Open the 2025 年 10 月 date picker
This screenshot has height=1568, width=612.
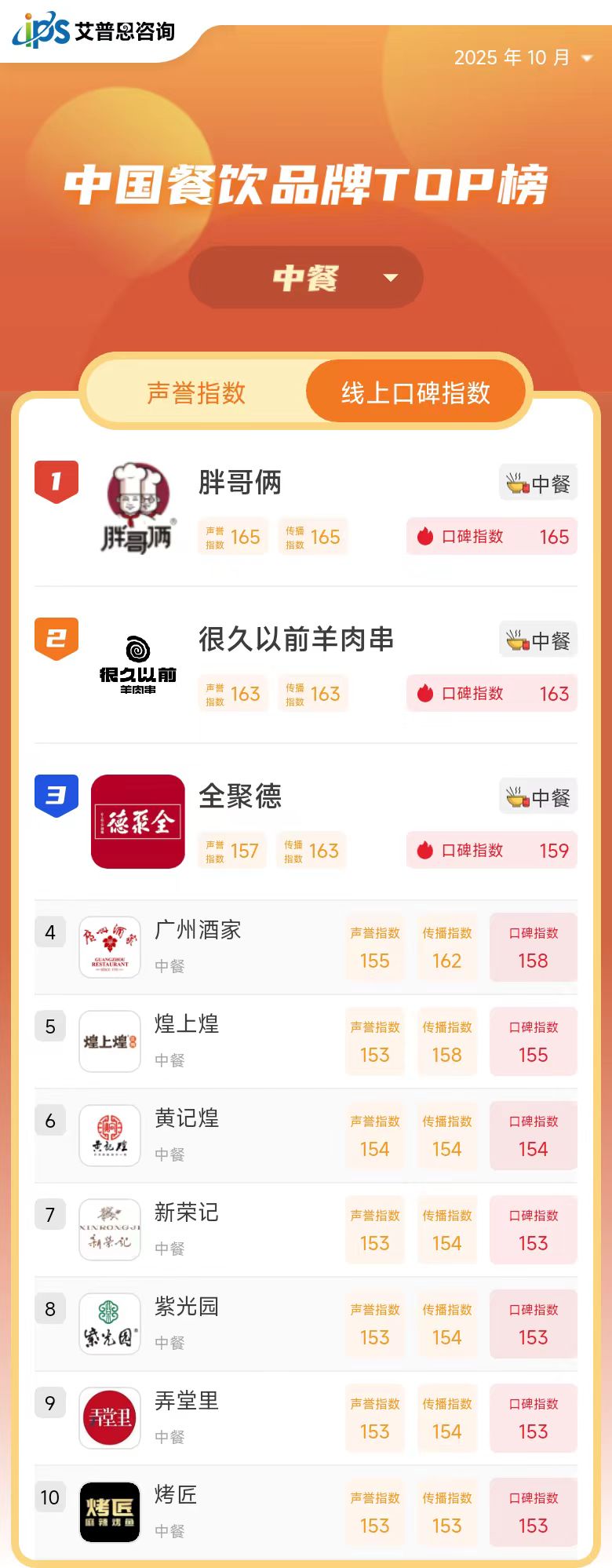coord(523,58)
